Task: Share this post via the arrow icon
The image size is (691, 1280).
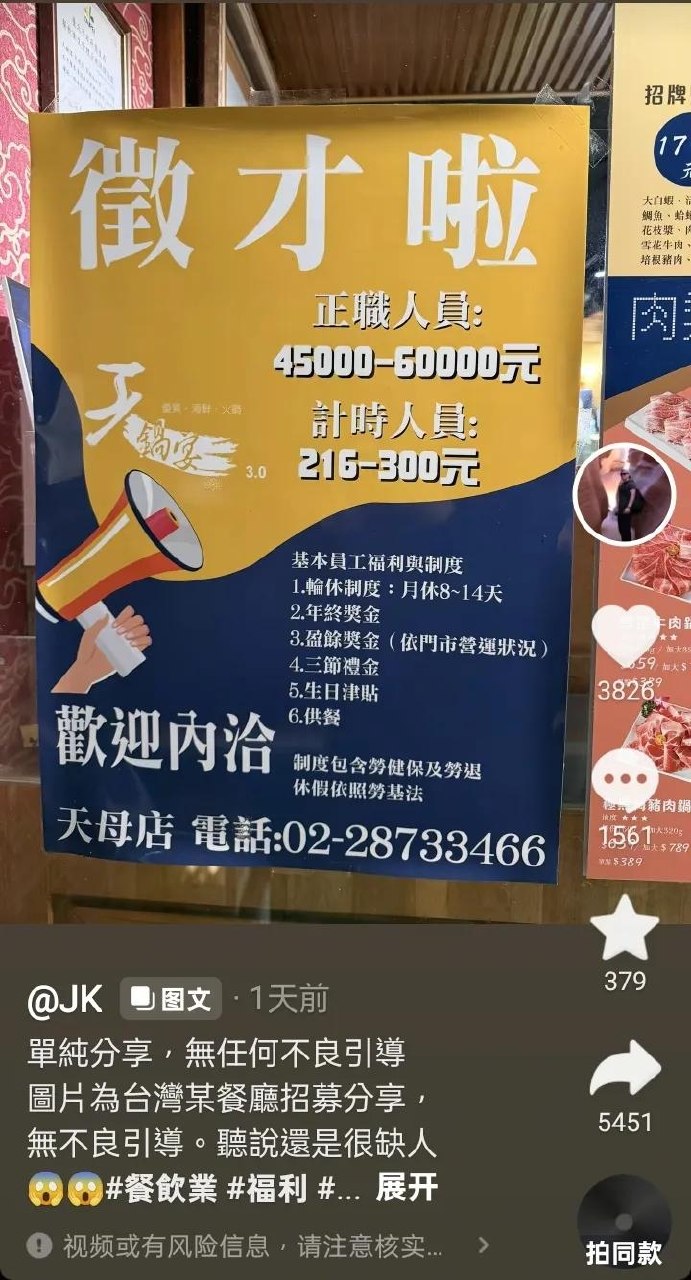Action: 625,1069
